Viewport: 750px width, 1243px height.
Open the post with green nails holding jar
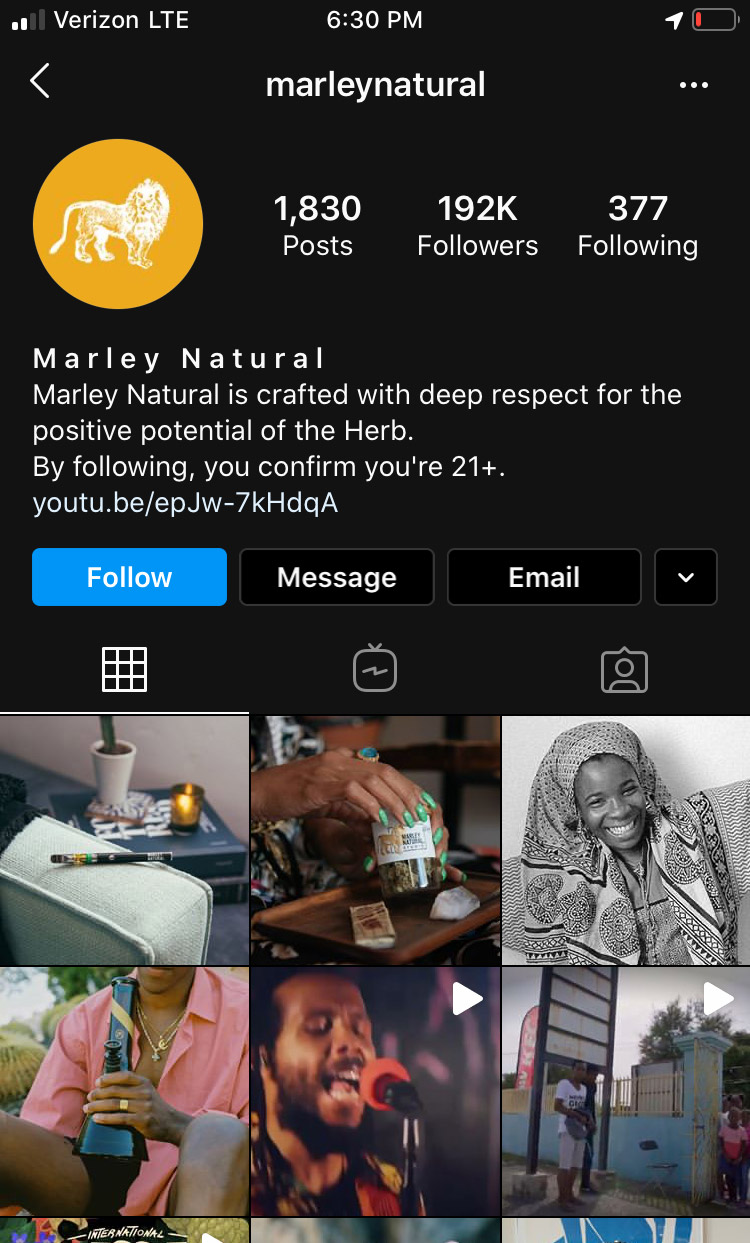point(375,840)
